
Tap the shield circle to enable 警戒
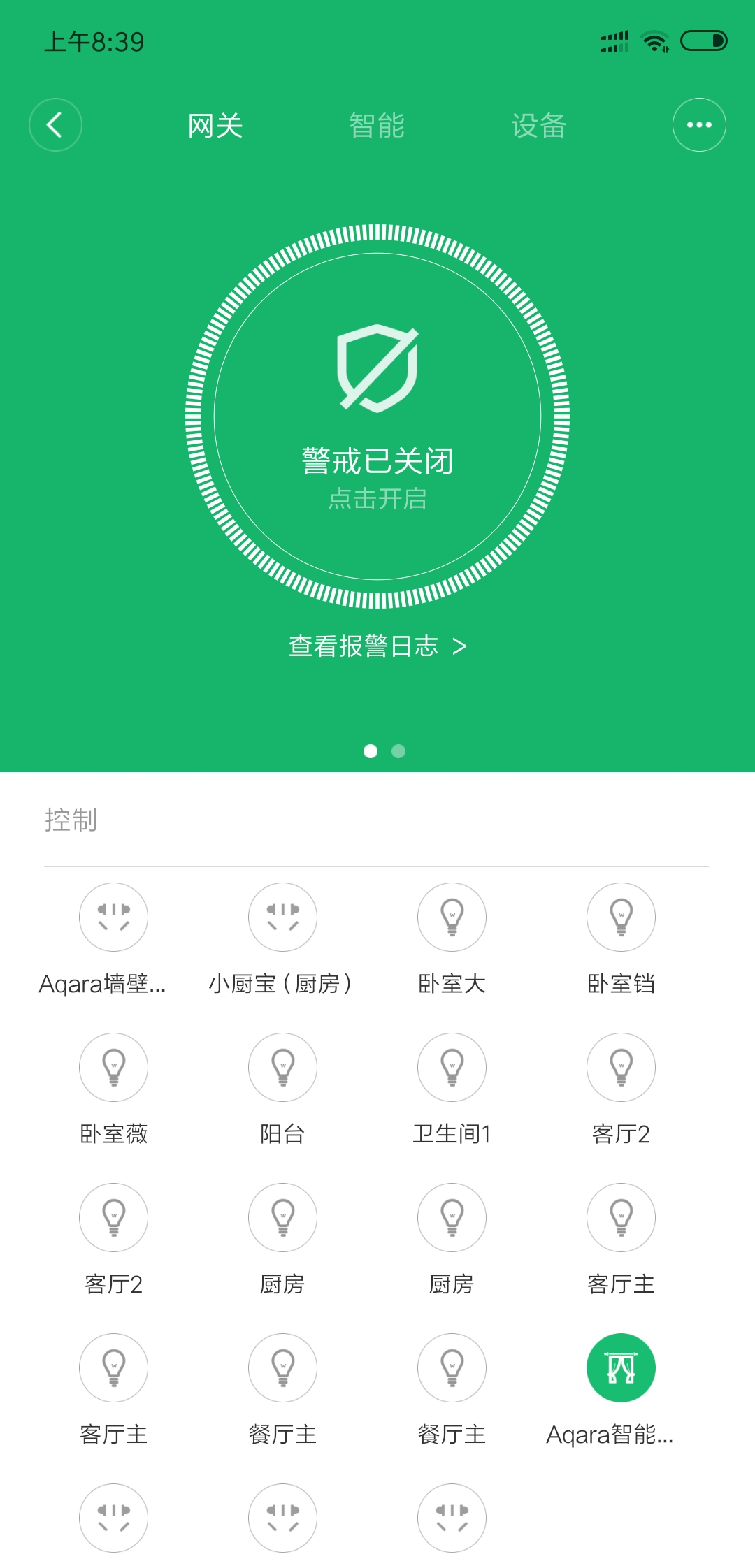click(x=377, y=416)
